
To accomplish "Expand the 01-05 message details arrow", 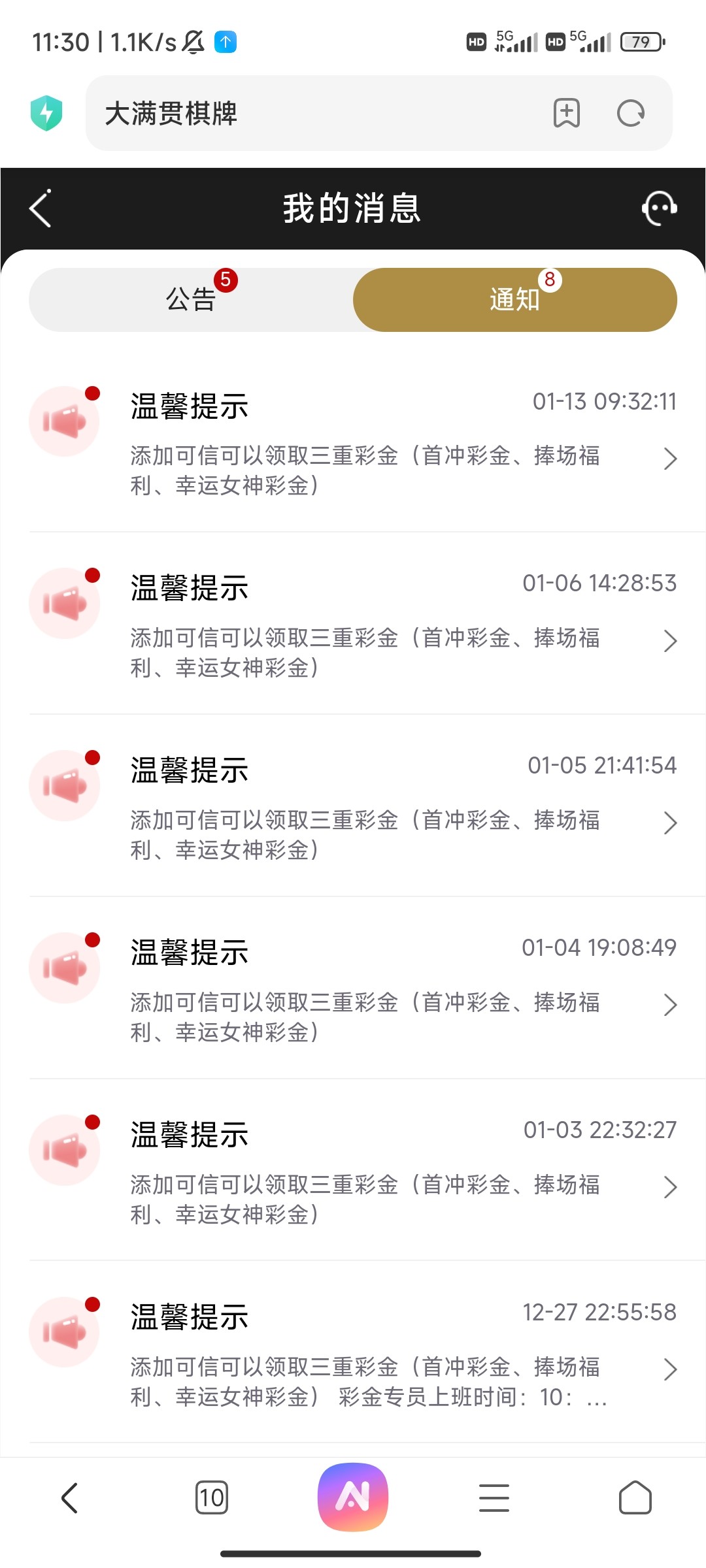I will coord(671,824).
